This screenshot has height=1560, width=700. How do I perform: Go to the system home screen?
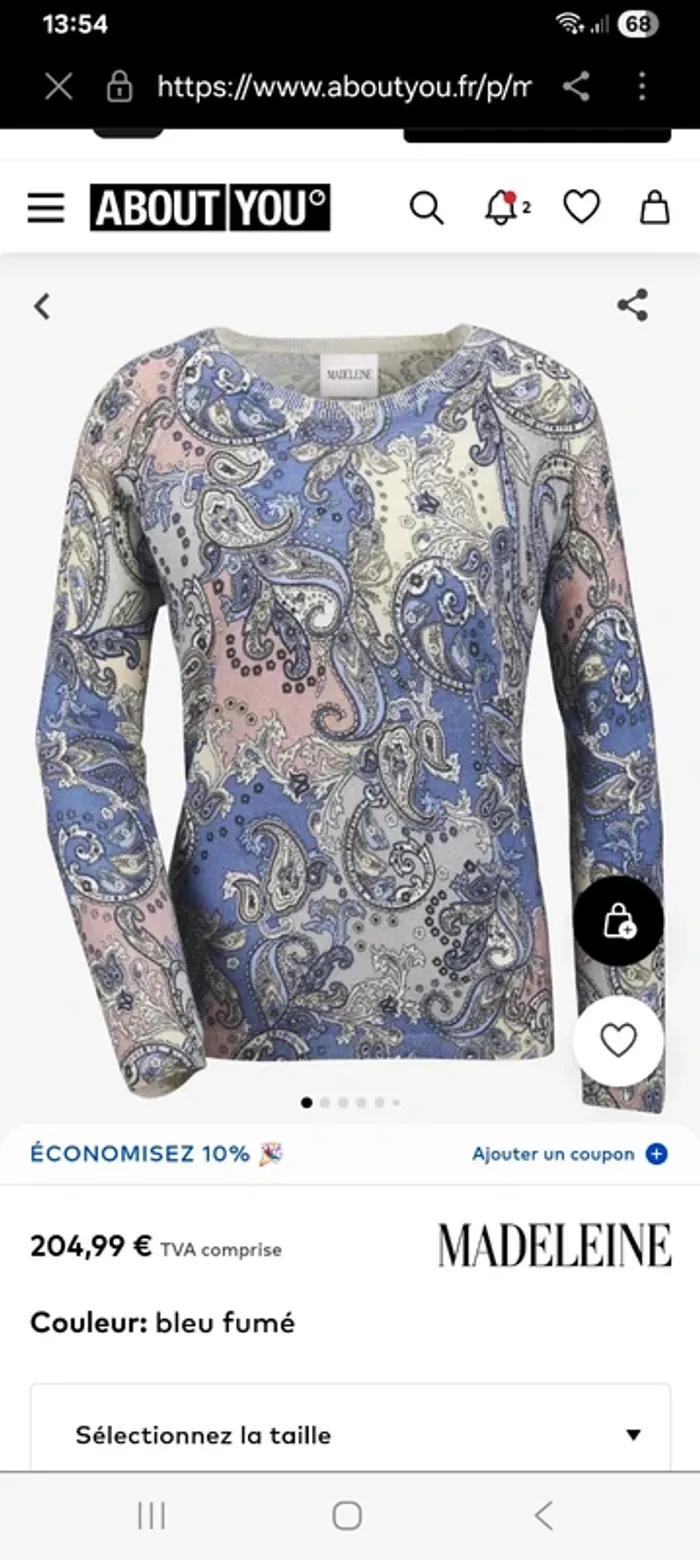coord(347,1516)
